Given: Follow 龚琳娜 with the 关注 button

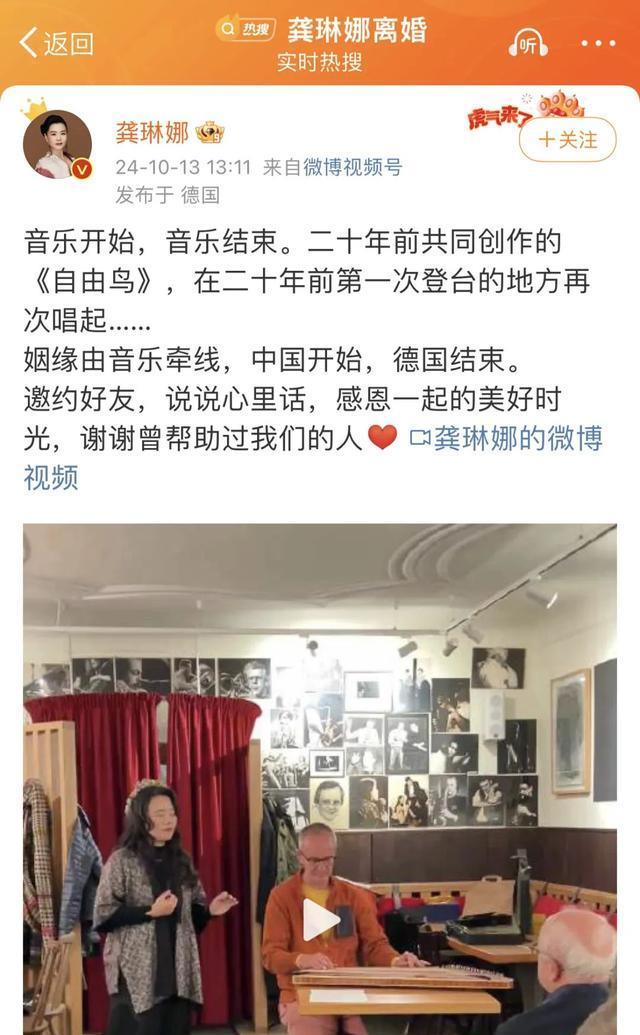Looking at the screenshot, I should click(x=567, y=139).
